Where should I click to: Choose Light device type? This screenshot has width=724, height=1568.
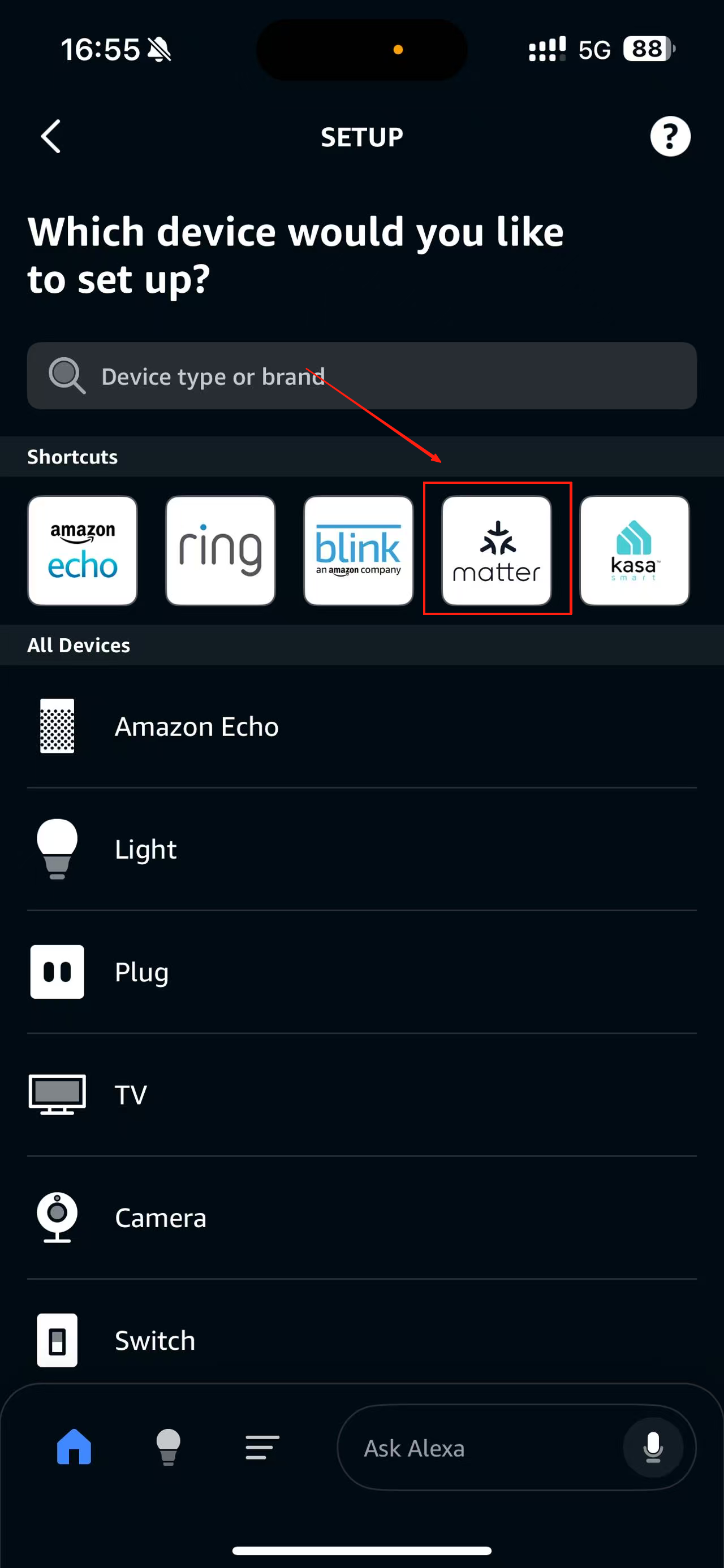146,849
